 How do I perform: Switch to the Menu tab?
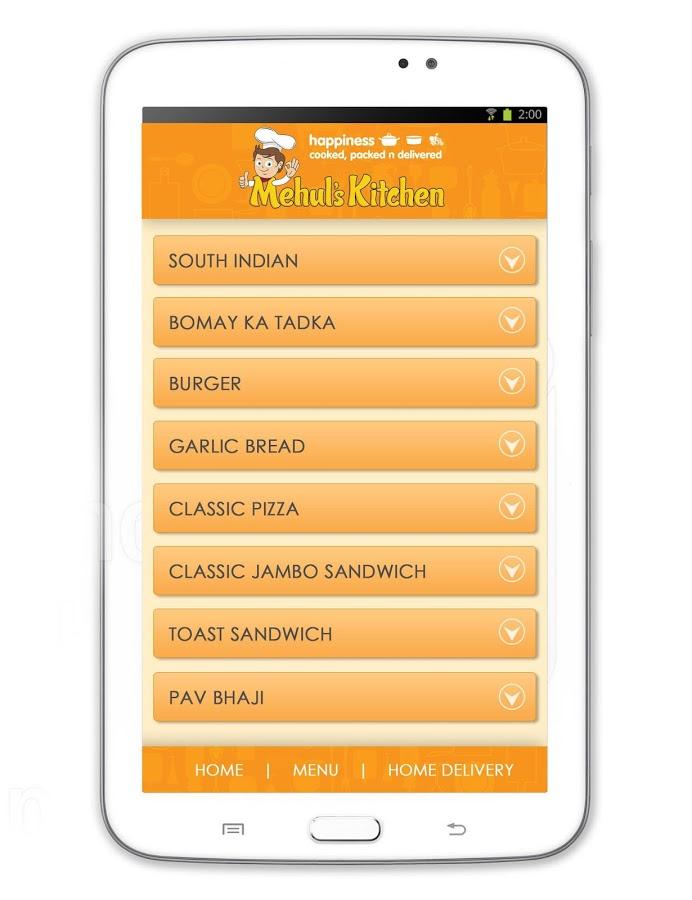point(315,770)
